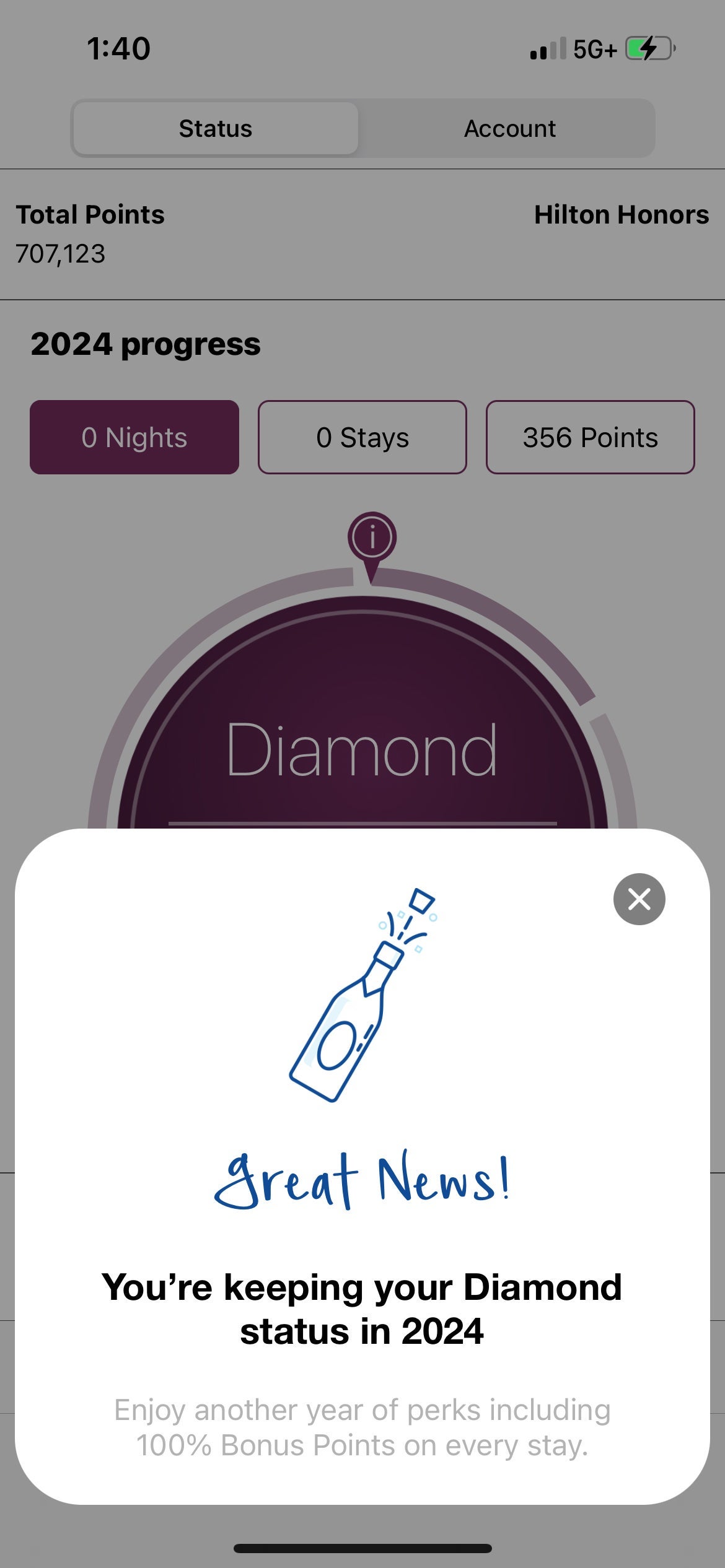Viewport: 725px width, 1568px height.
Task: Tap the Diamond status badge
Action: point(362,752)
